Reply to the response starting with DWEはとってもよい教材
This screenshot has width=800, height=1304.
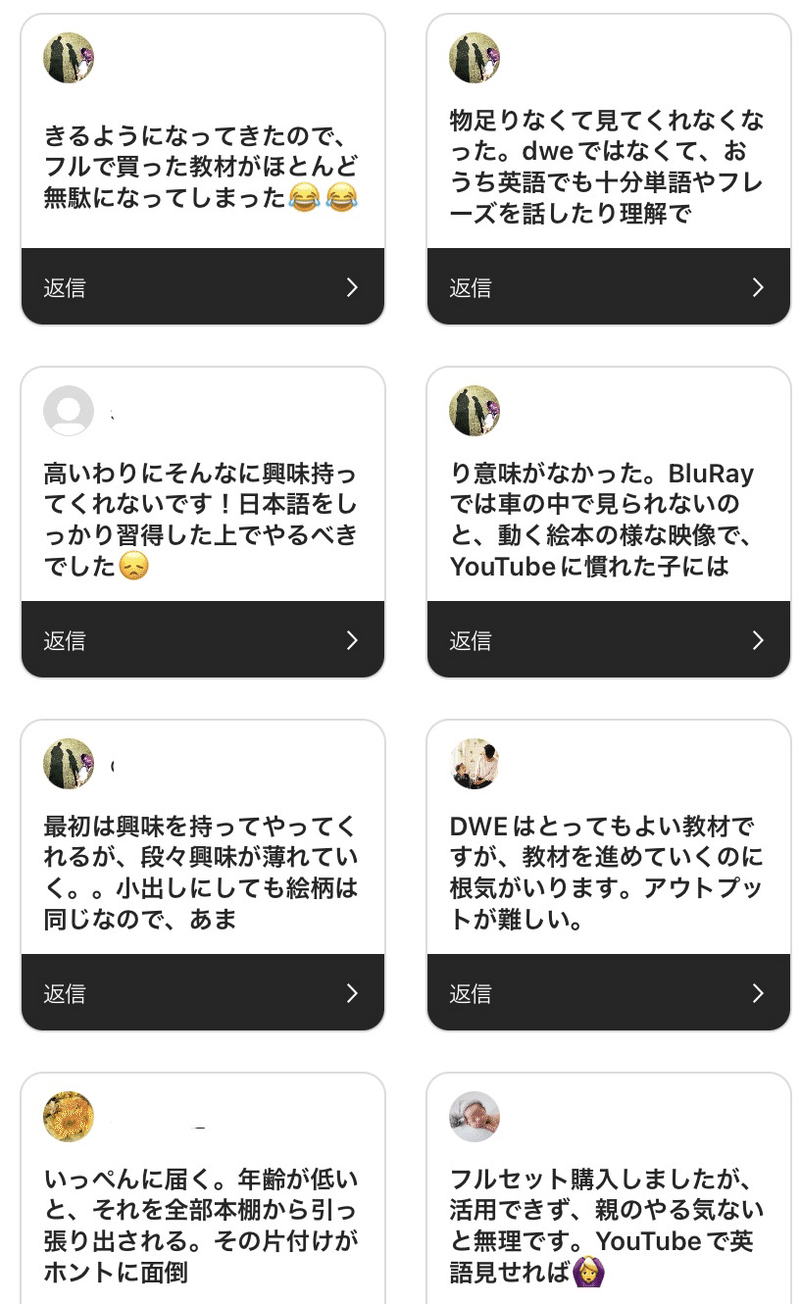pos(608,993)
